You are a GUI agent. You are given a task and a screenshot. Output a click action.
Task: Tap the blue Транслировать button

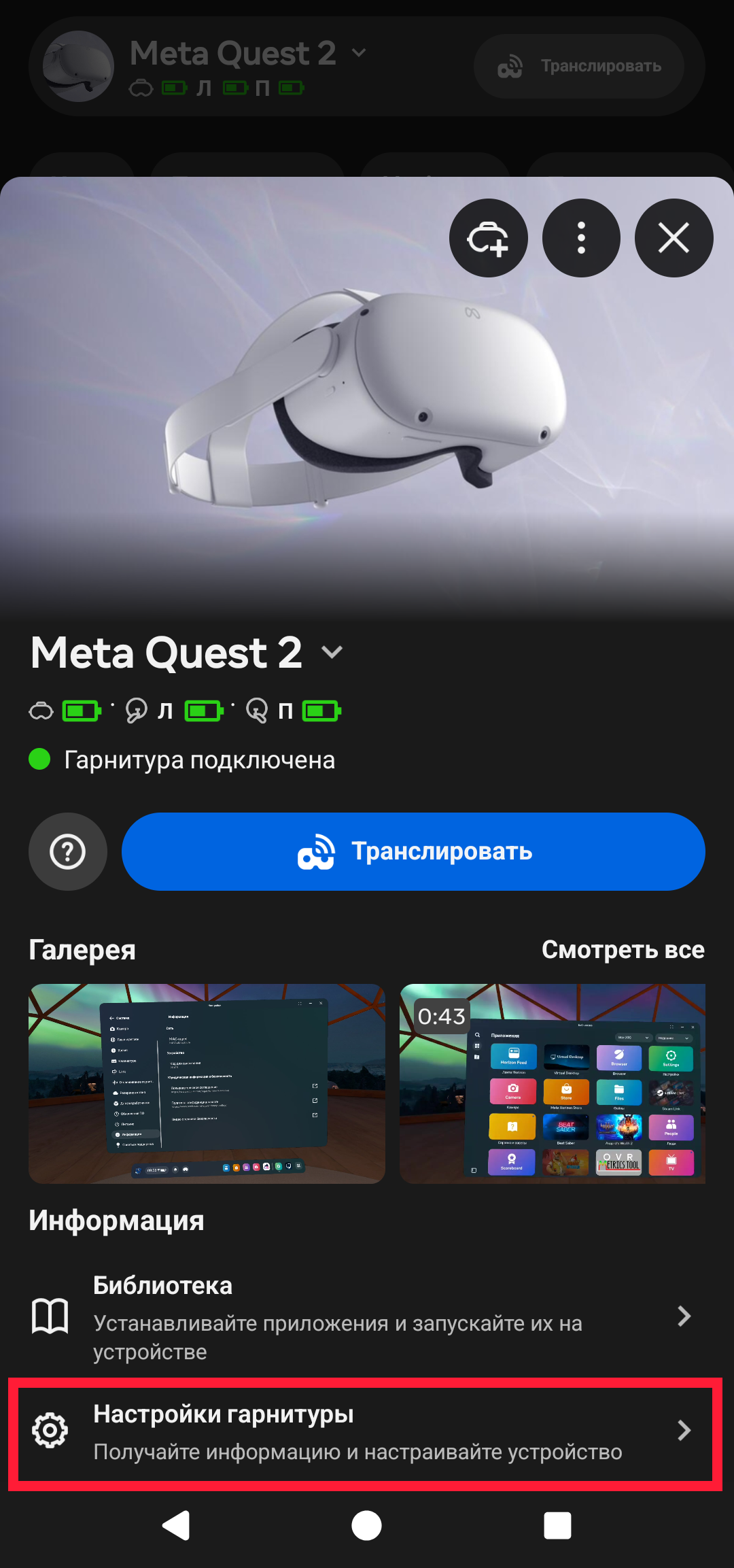pos(413,851)
